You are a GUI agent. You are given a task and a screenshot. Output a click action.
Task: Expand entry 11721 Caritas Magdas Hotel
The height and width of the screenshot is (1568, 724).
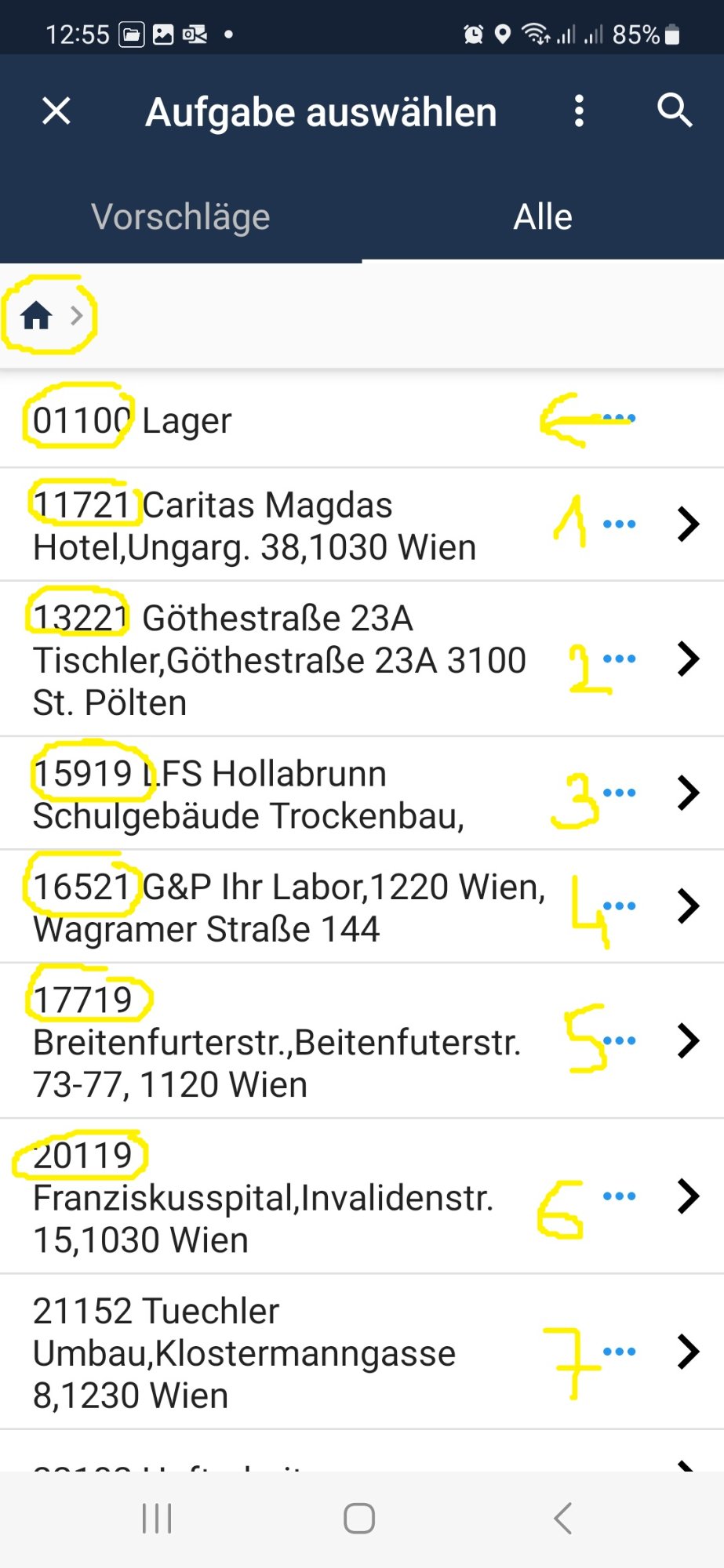tap(688, 524)
